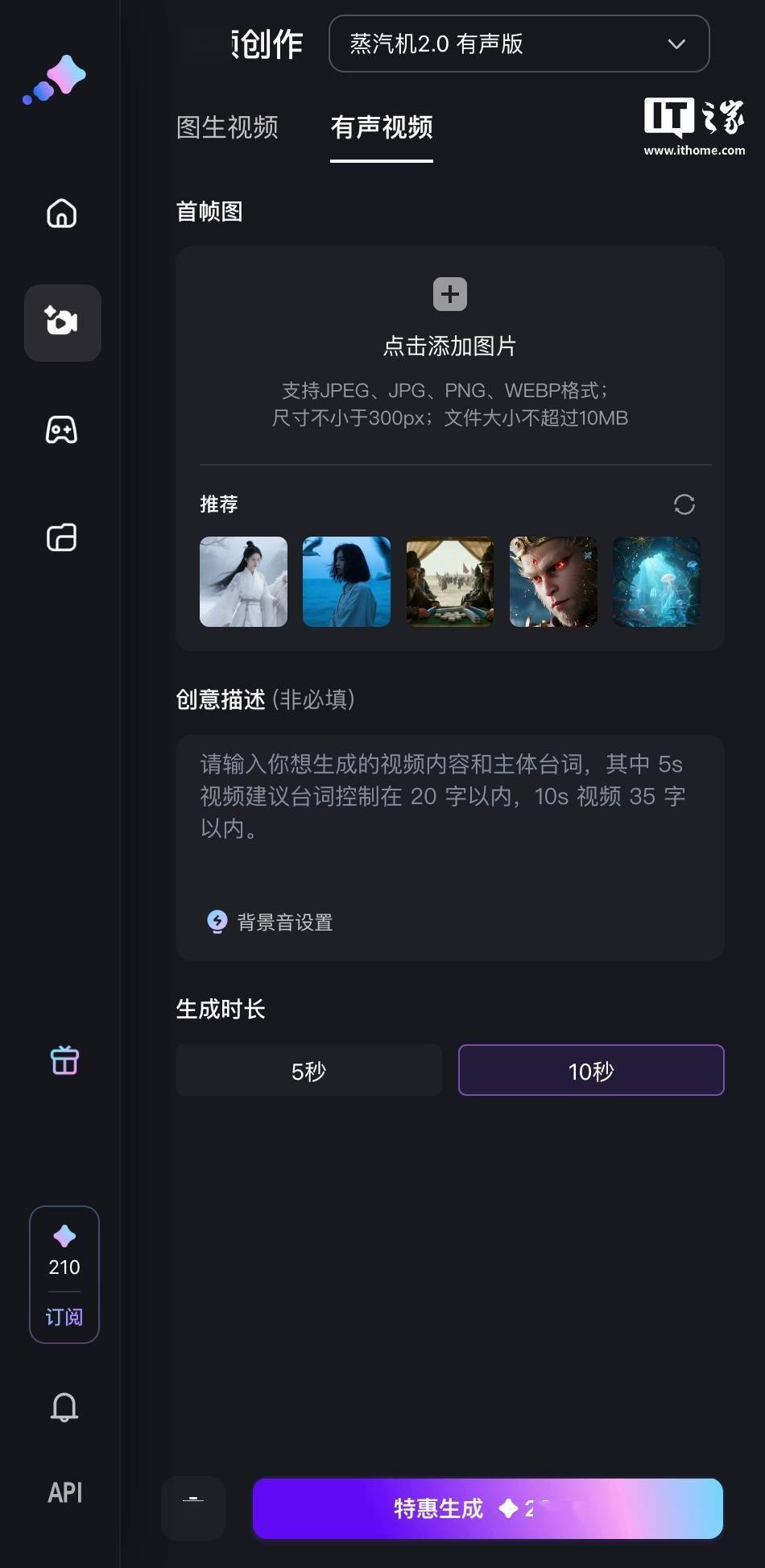Screen dimensions: 765x1568
Task: Tap the 特惠生成 generate button
Action: pyautogui.click(x=487, y=1508)
